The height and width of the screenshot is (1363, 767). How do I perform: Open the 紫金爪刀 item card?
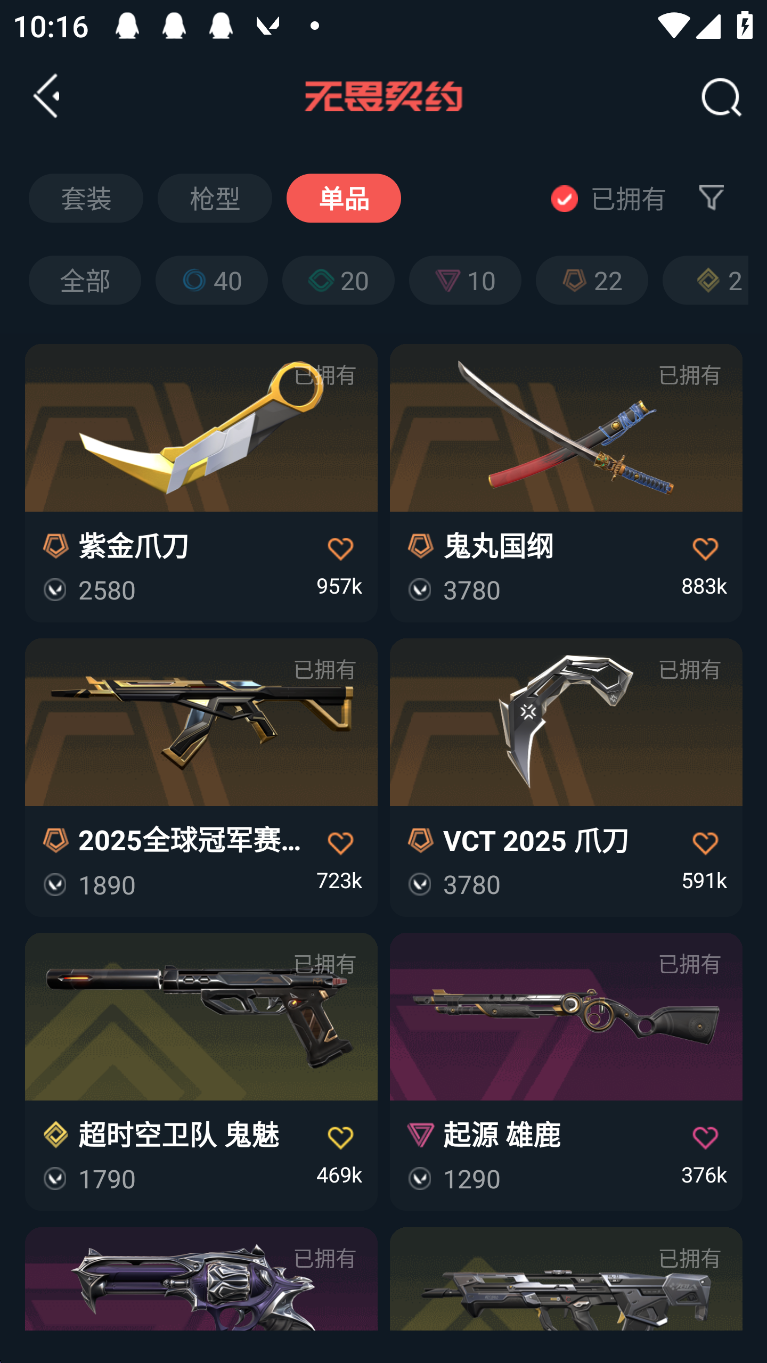coord(201,440)
